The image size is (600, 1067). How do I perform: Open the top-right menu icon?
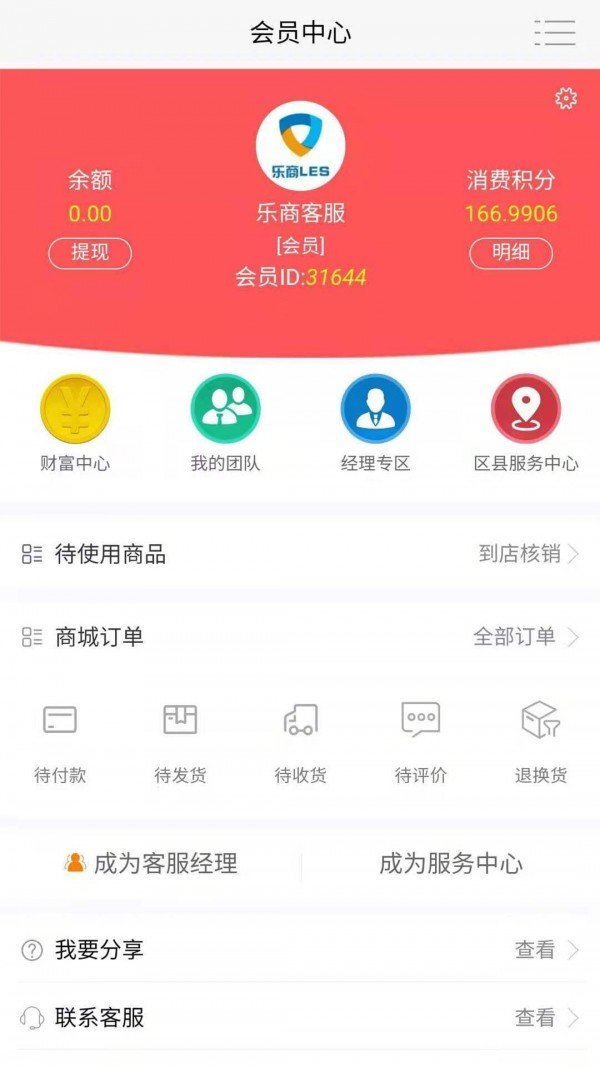click(555, 32)
